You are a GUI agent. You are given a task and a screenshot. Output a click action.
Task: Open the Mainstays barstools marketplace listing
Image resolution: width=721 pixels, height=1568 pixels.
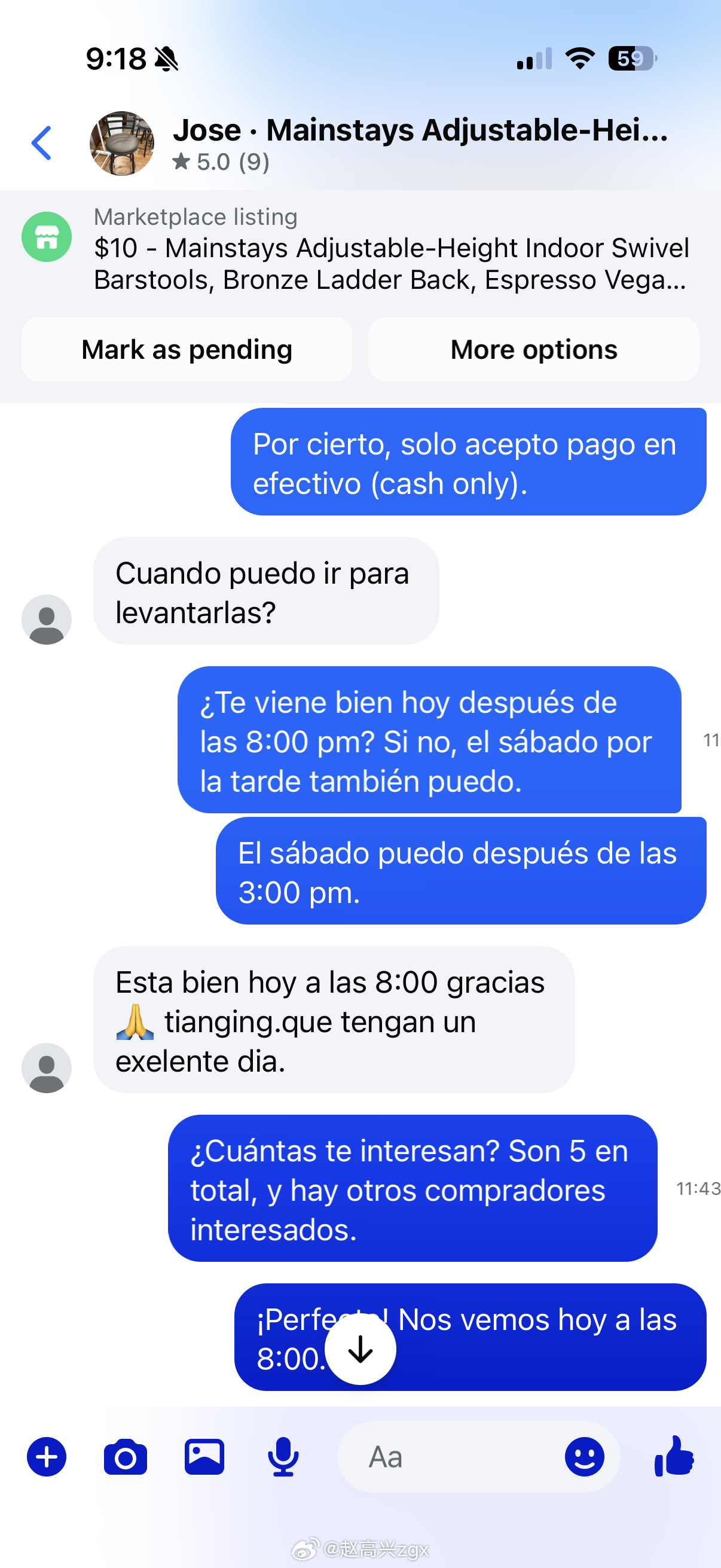(360, 248)
